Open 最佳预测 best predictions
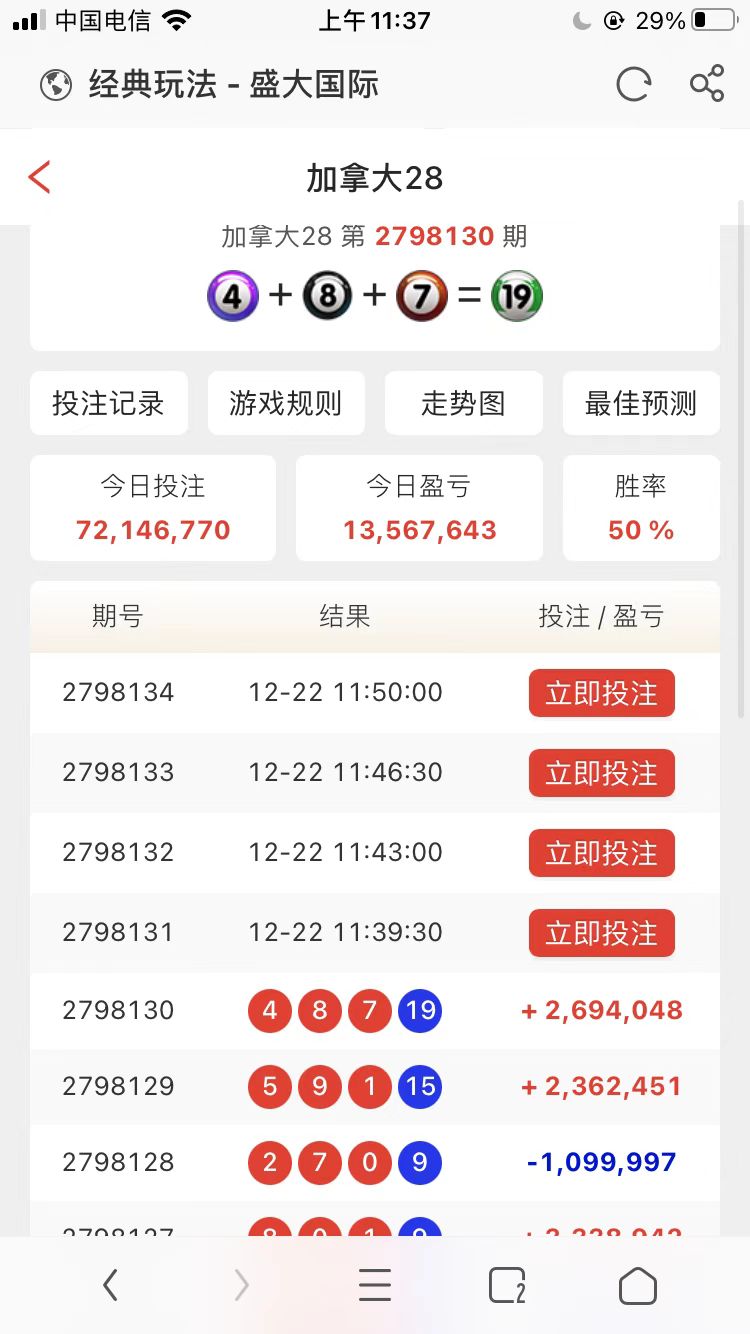This screenshot has height=1334, width=750. (641, 404)
